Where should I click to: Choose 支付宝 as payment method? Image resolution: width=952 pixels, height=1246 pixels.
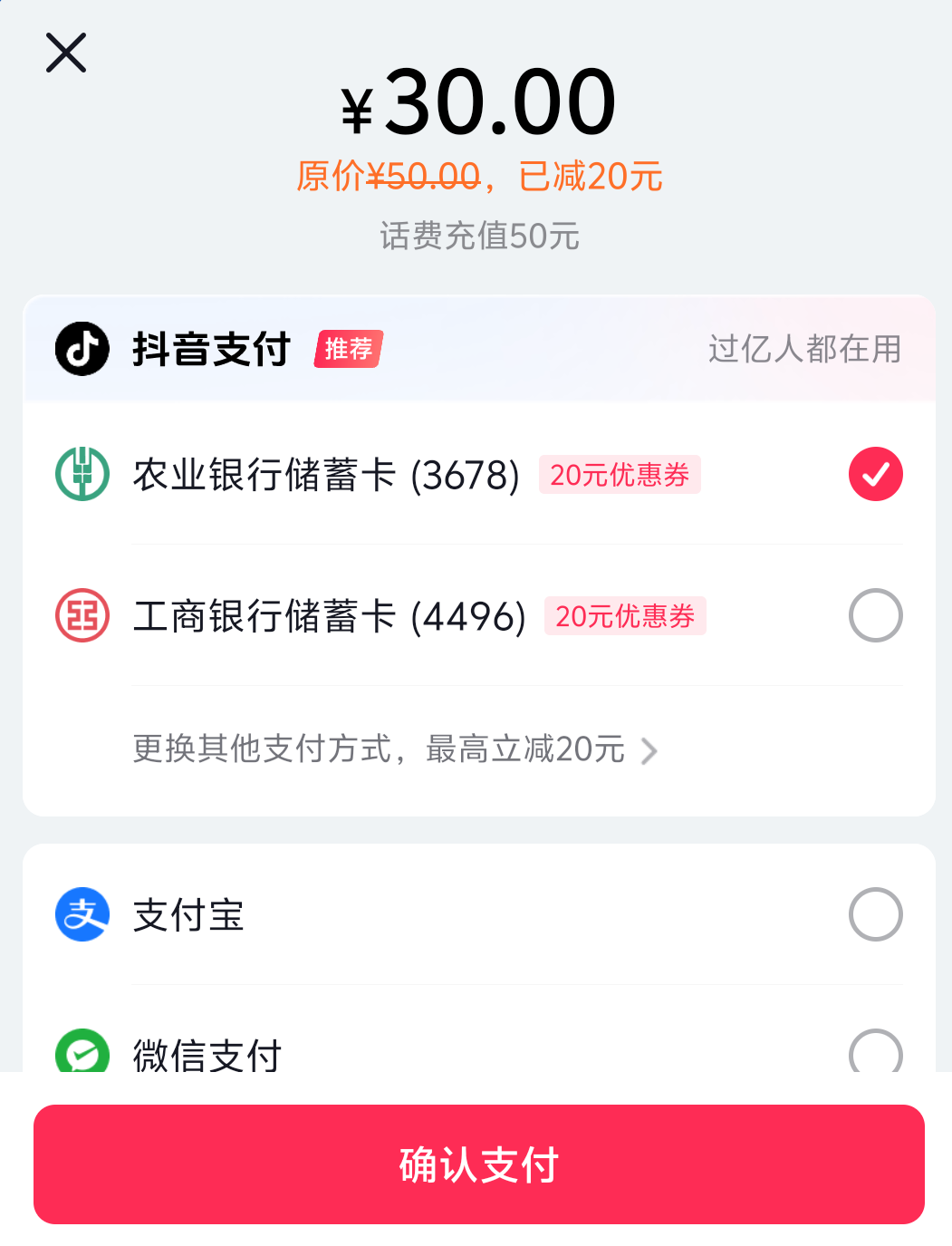click(874, 914)
